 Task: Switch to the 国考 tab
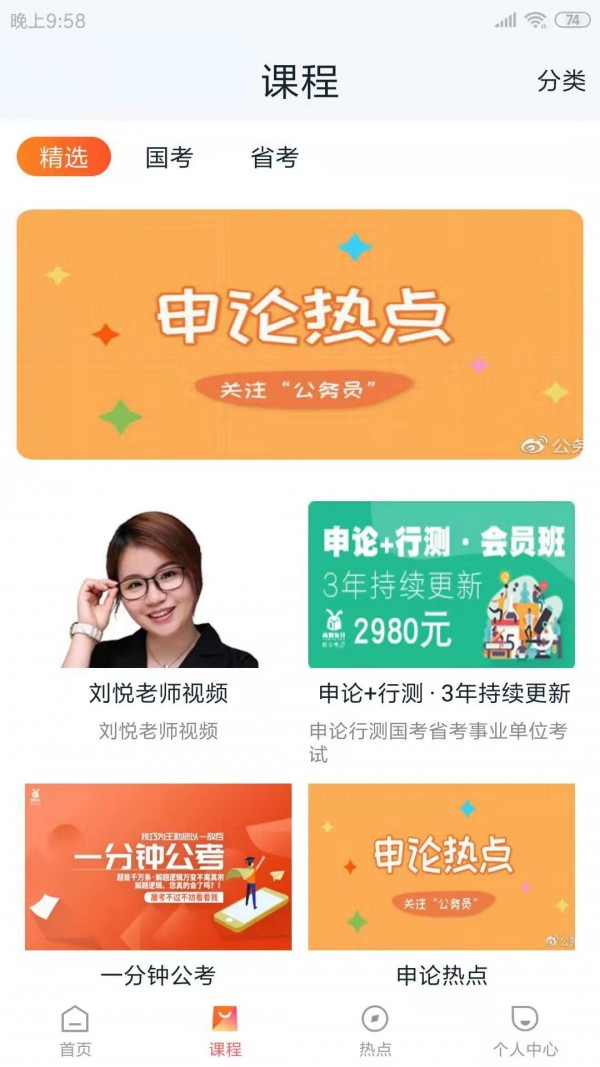[x=168, y=157]
